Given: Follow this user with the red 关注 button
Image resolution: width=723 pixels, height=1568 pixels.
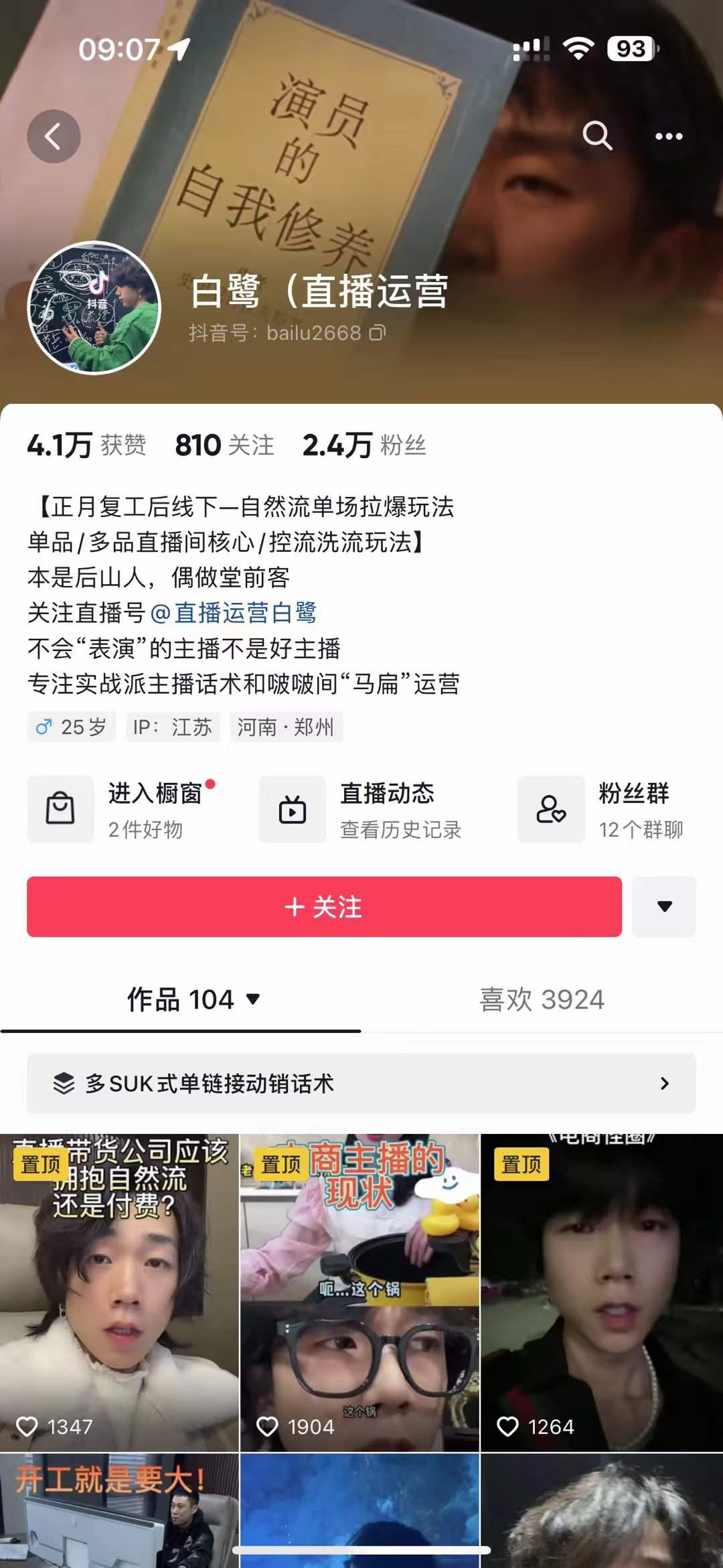Looking at the screenshot, I should click(324, 907).
